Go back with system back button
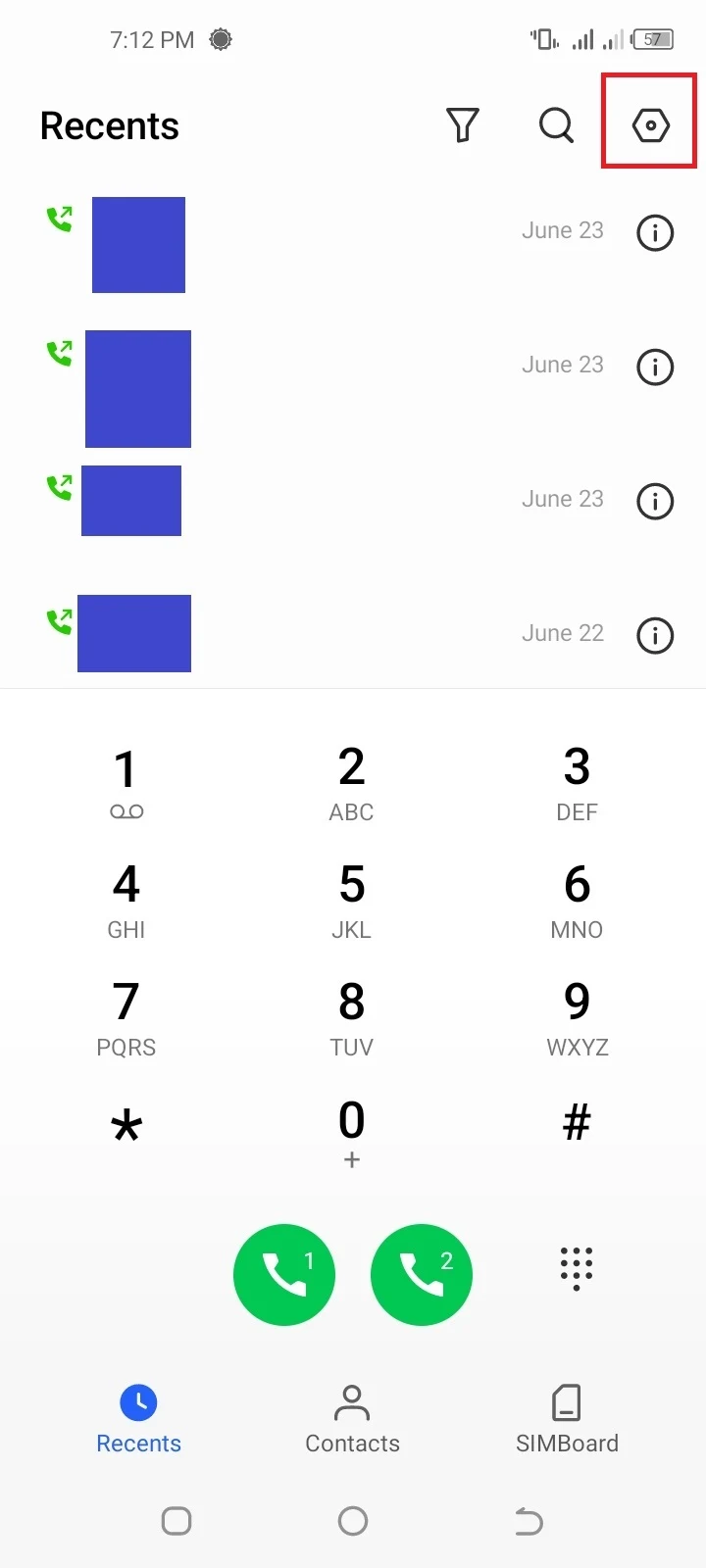The height and width of the screenshot is (1568, 706). click(529, 1521)
